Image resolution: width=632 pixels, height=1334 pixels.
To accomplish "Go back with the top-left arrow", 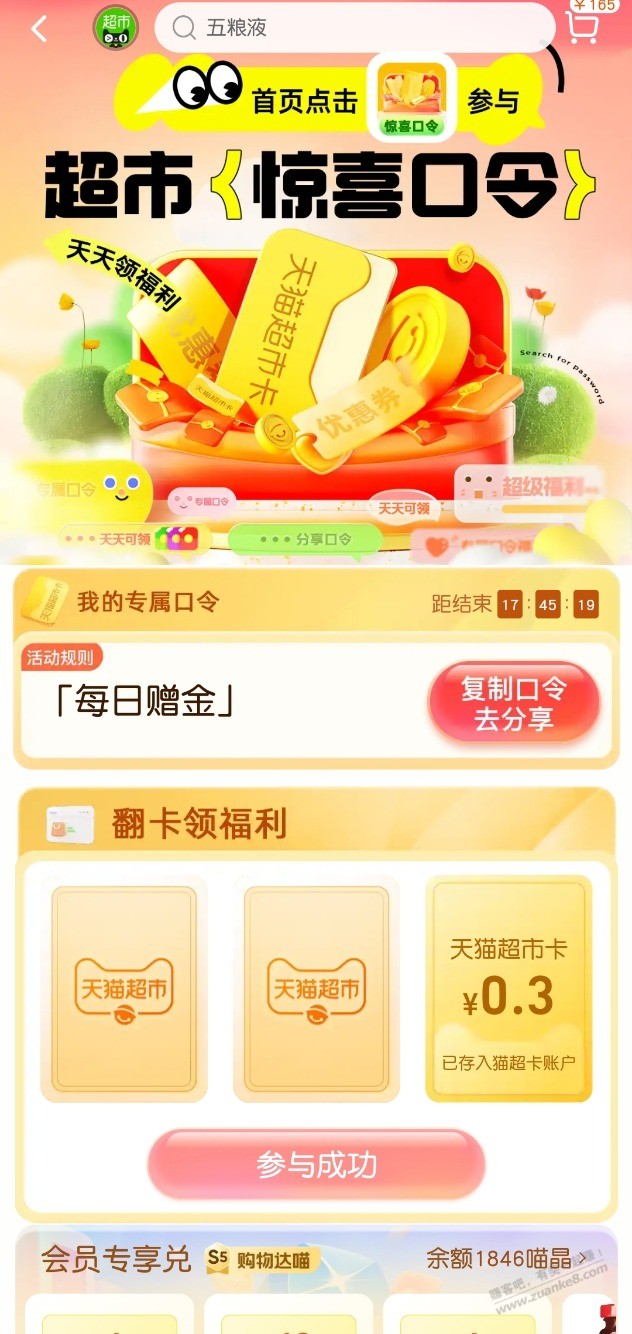I will (x=39, y=28).
